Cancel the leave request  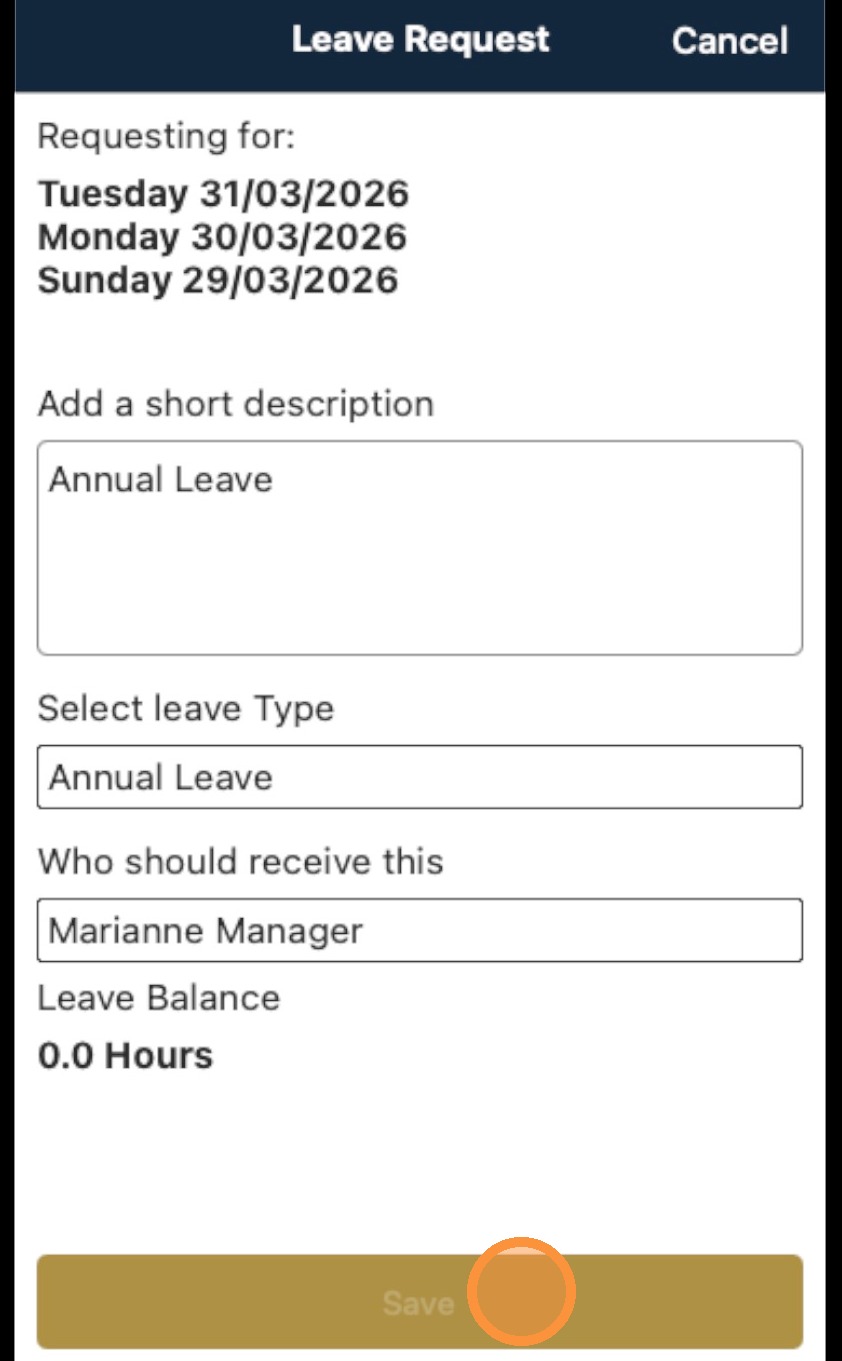(729, 41)
